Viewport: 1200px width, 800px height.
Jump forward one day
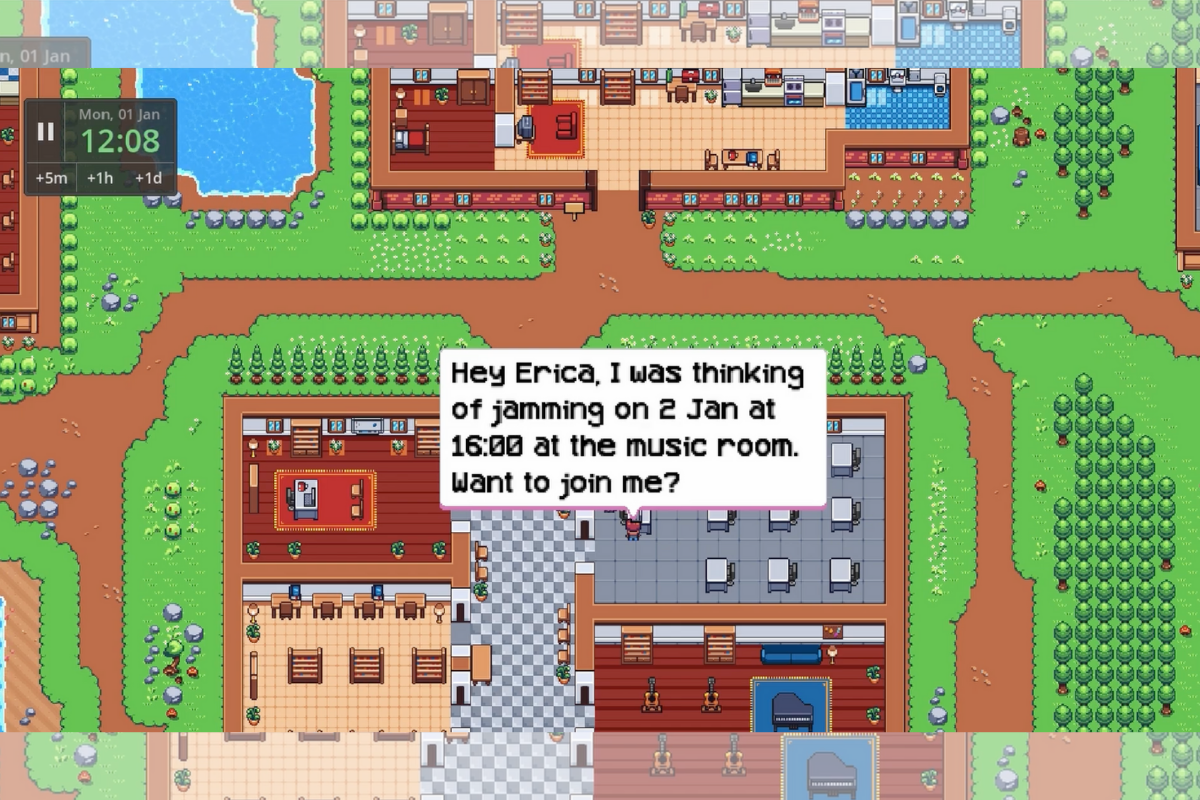pos(148,178)
